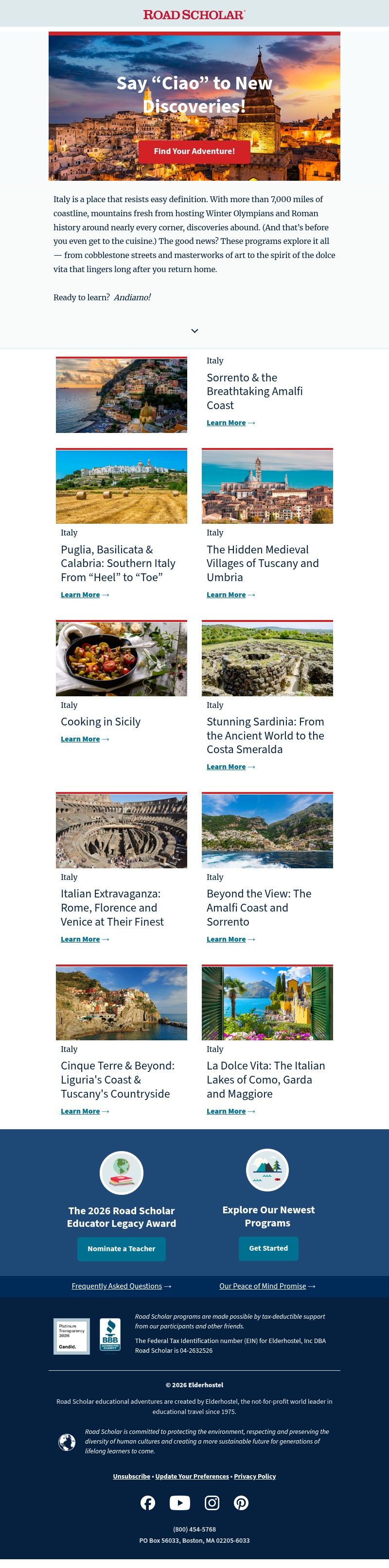This screenshot has height=1568, width=389.
Task: Tap the Nominate a Teacher button
Action: pyautogui.click(x=121, y=1248)
